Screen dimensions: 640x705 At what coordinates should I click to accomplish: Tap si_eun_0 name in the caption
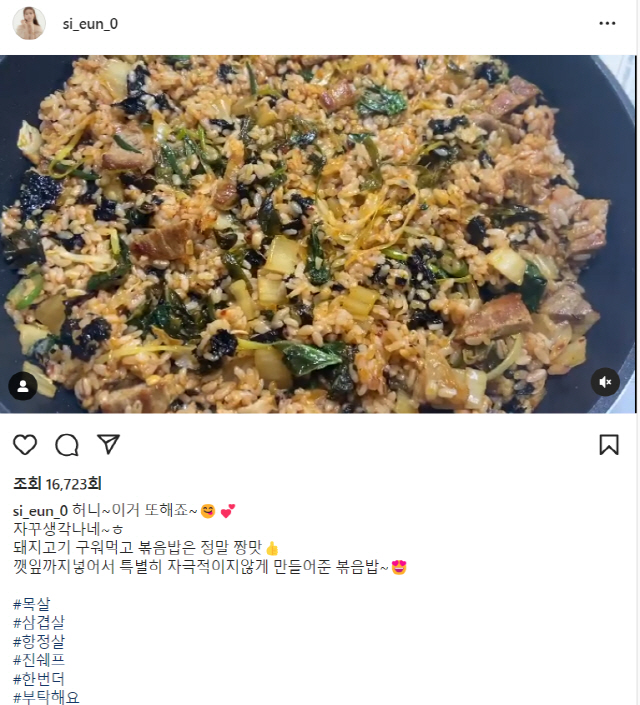point(40,510)
